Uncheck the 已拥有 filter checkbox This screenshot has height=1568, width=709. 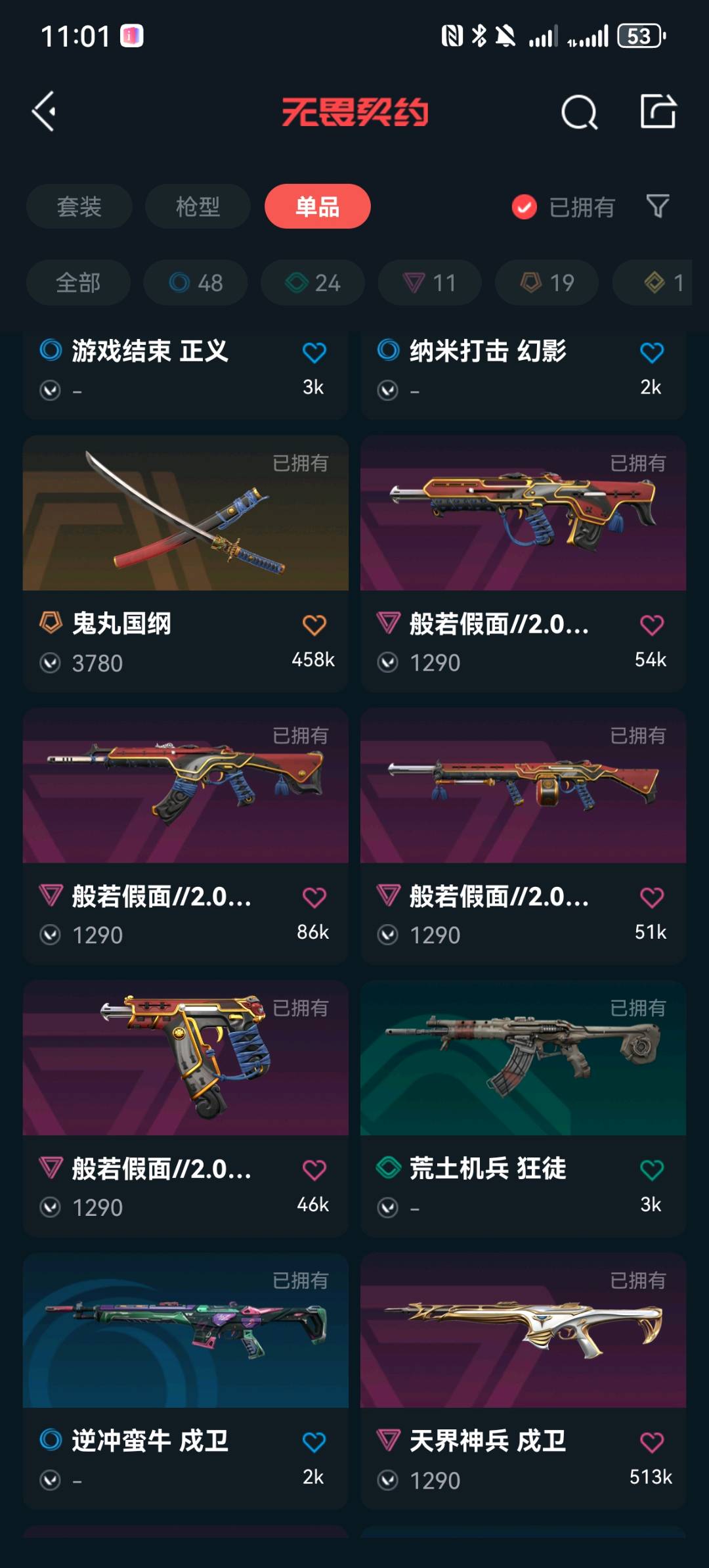[525, 208]
